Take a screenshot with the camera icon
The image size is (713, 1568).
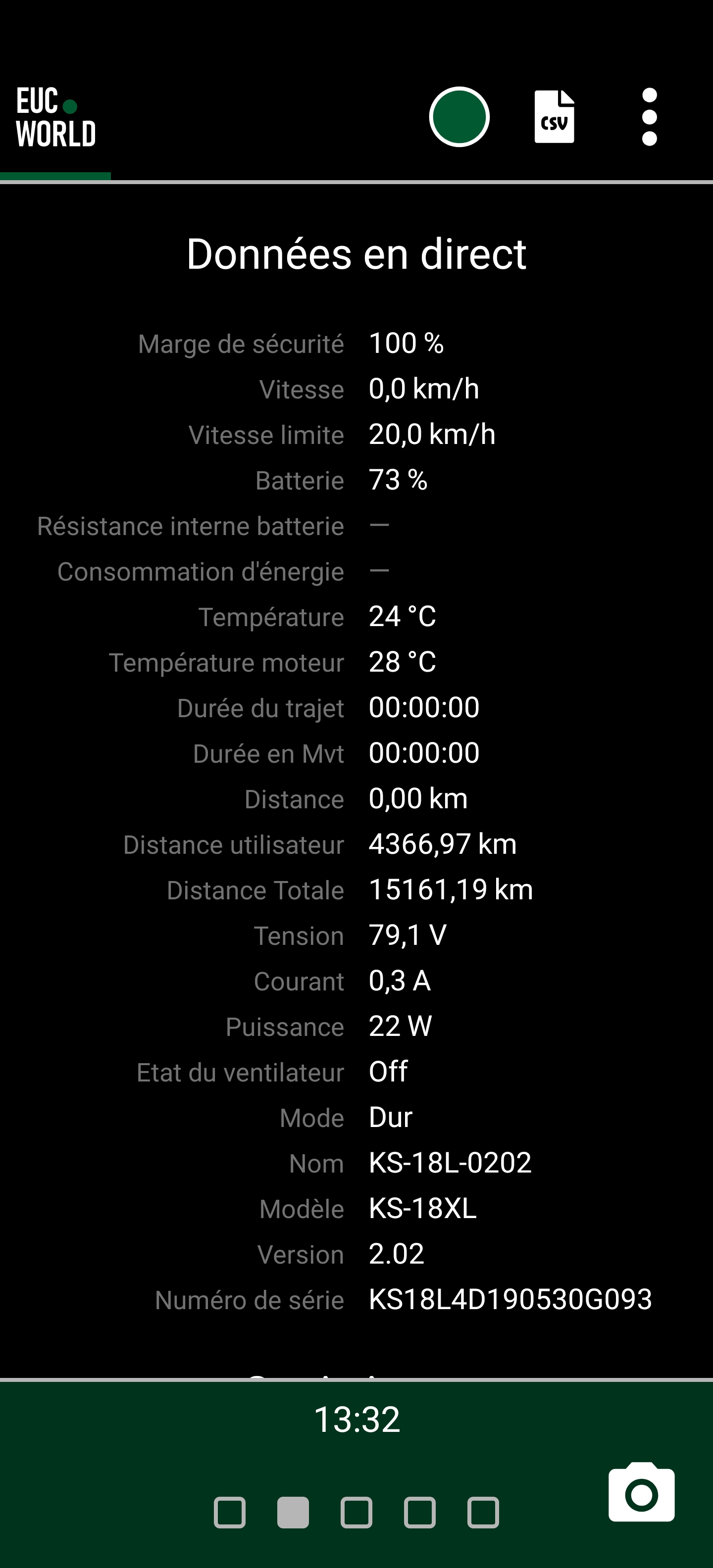click(641, 1492)
